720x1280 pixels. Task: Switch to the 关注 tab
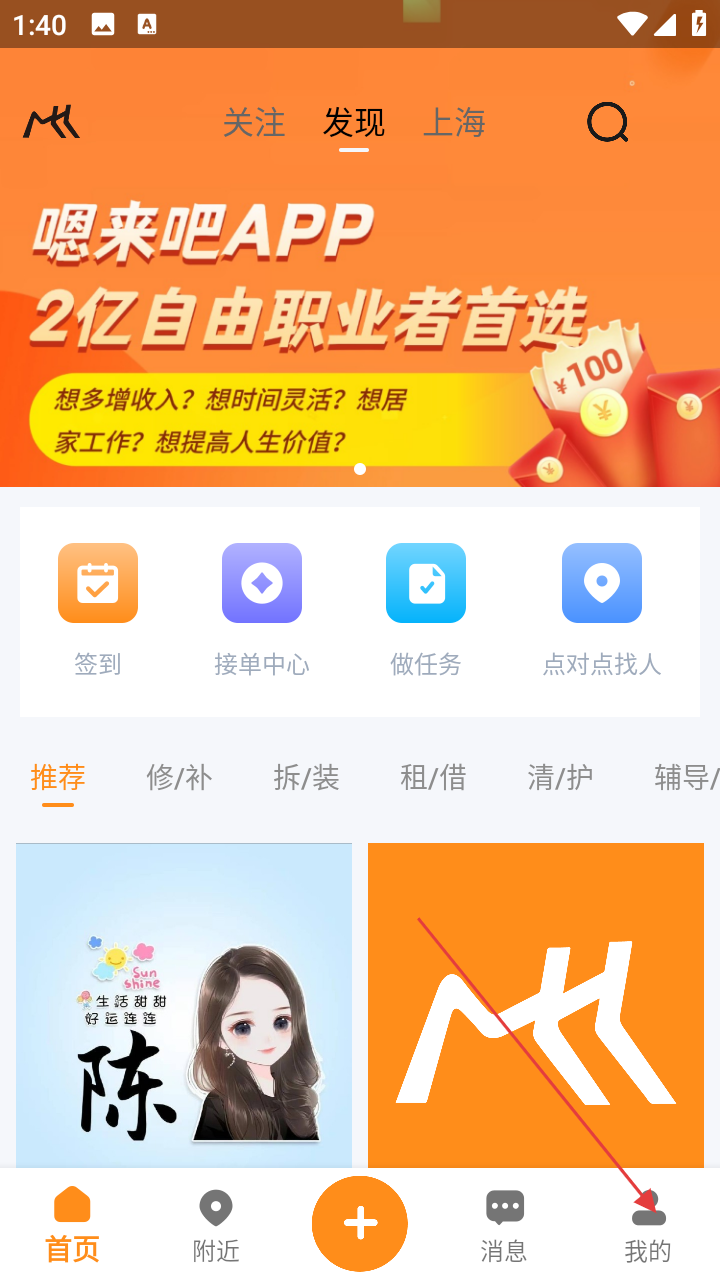tap(254, 123)
